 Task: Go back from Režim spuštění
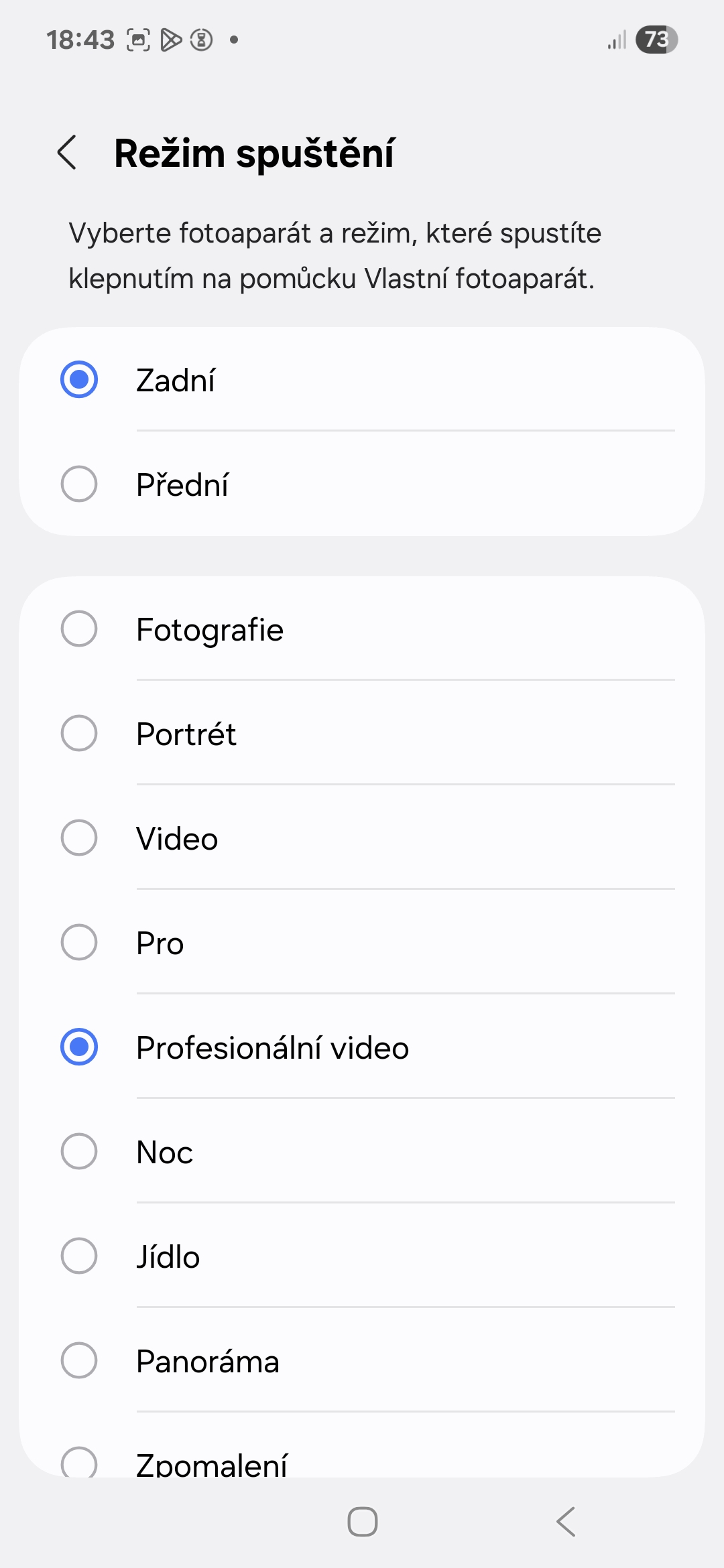(67, 153)
